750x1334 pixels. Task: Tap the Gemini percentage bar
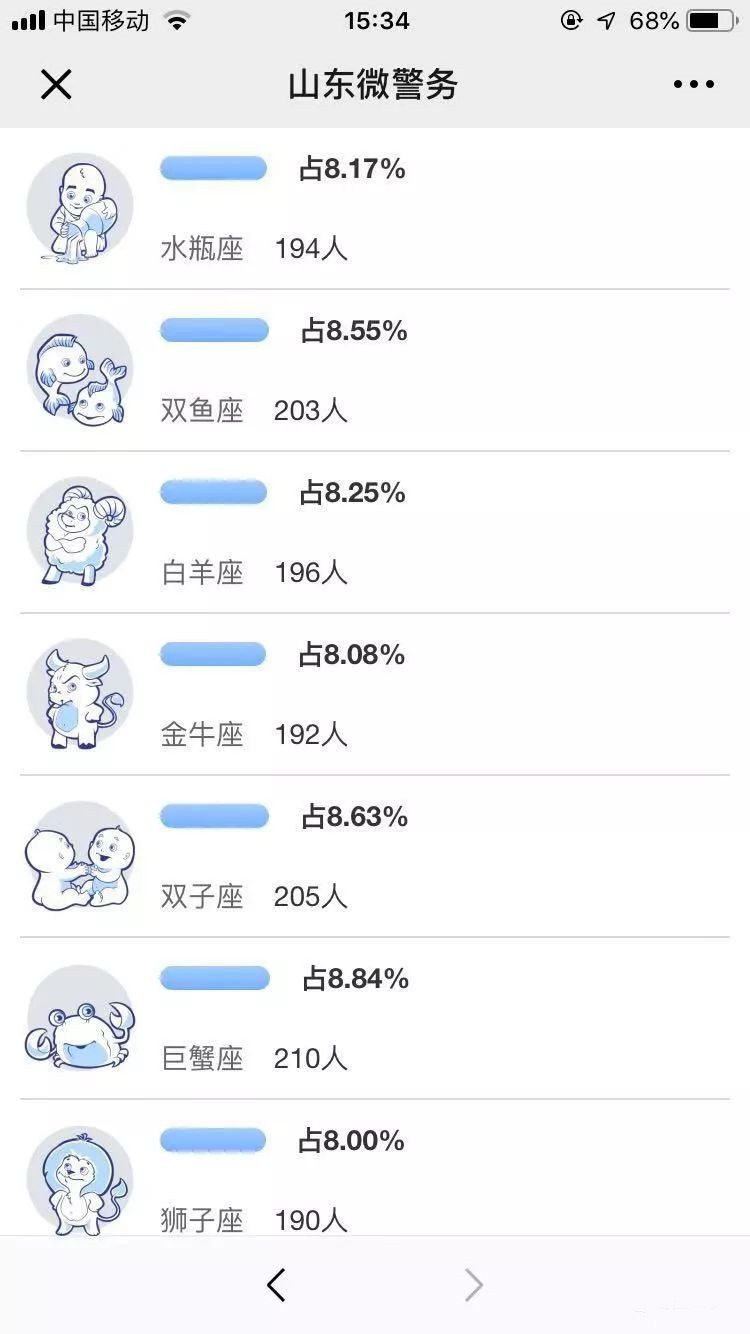213,816
